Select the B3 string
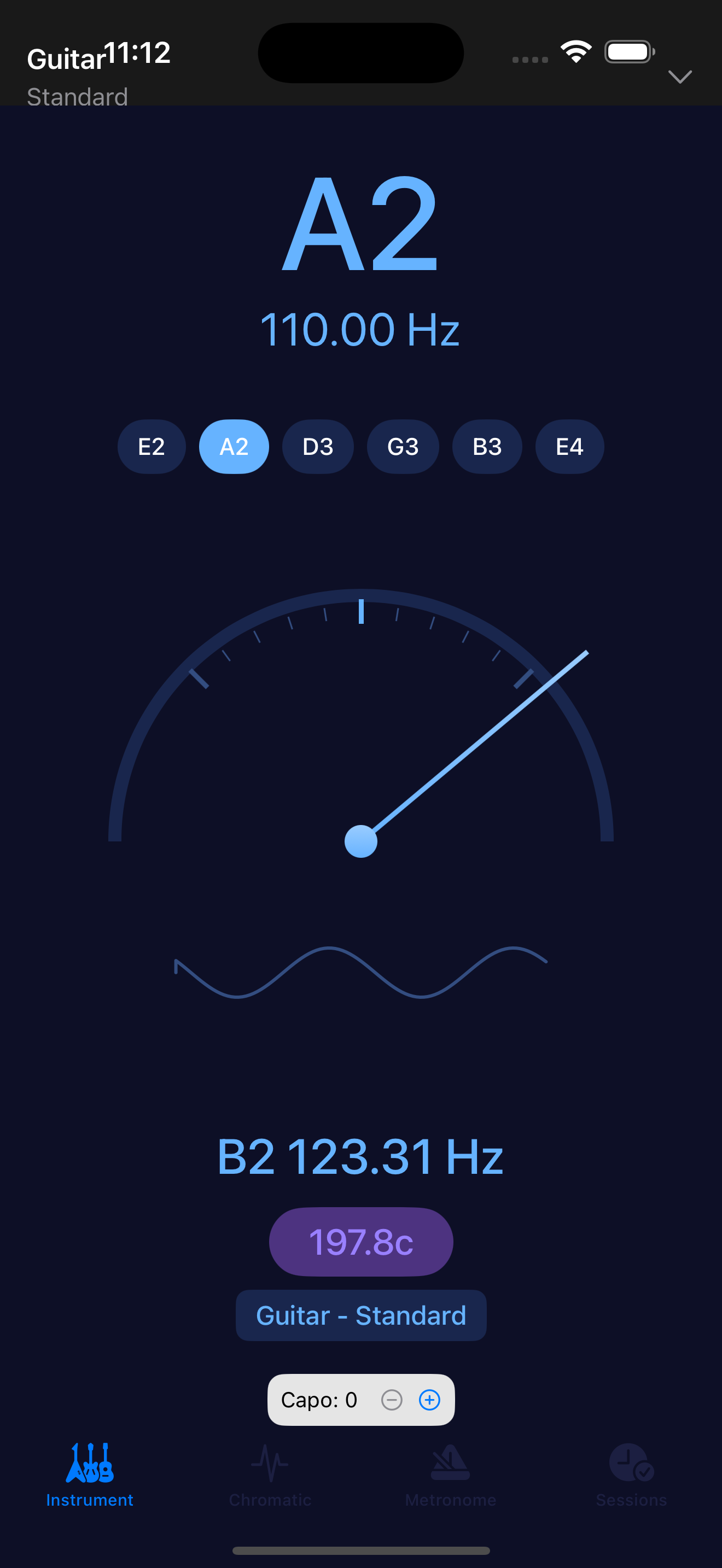Screen dimensions: 722x1568 coord(487,446)
